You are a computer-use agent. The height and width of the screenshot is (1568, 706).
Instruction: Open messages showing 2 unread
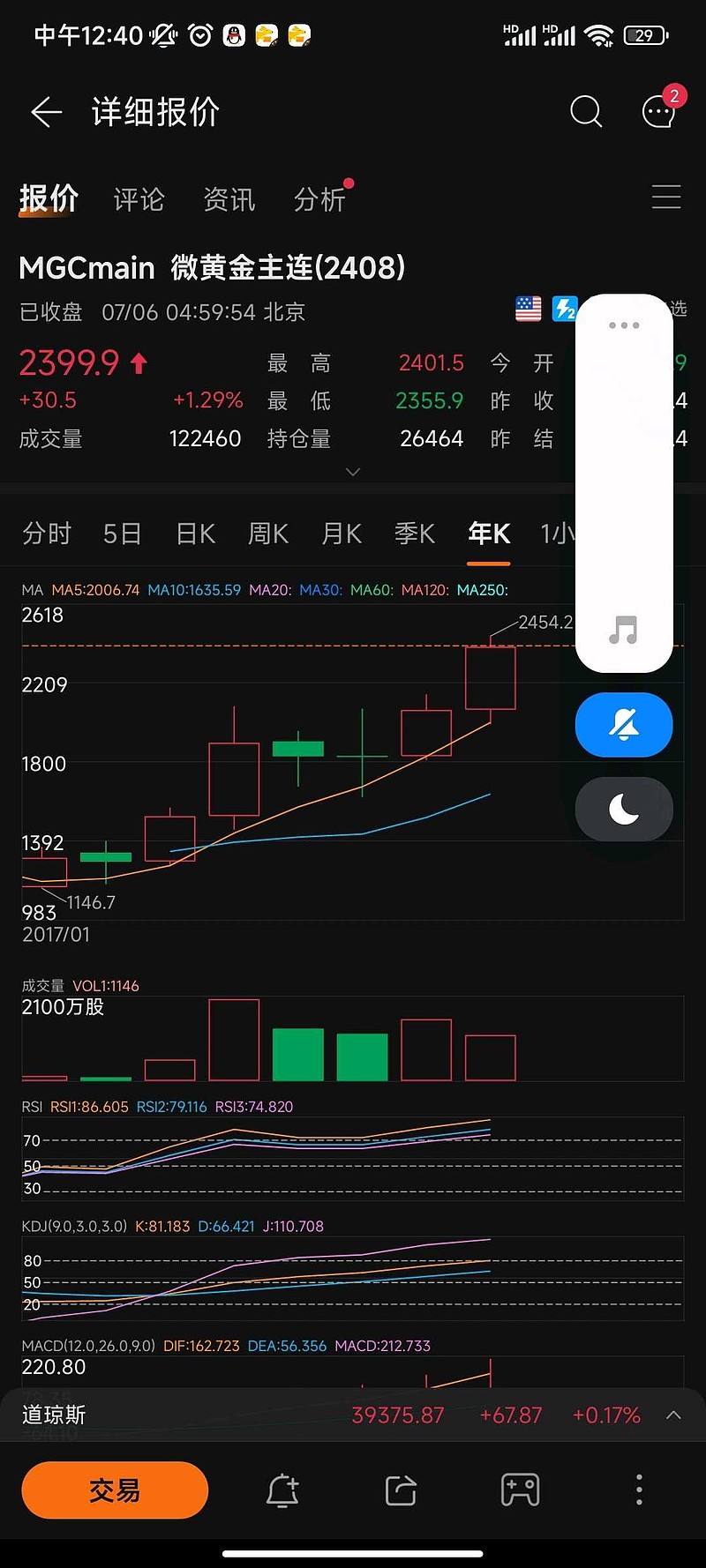(x=657, y=112)
